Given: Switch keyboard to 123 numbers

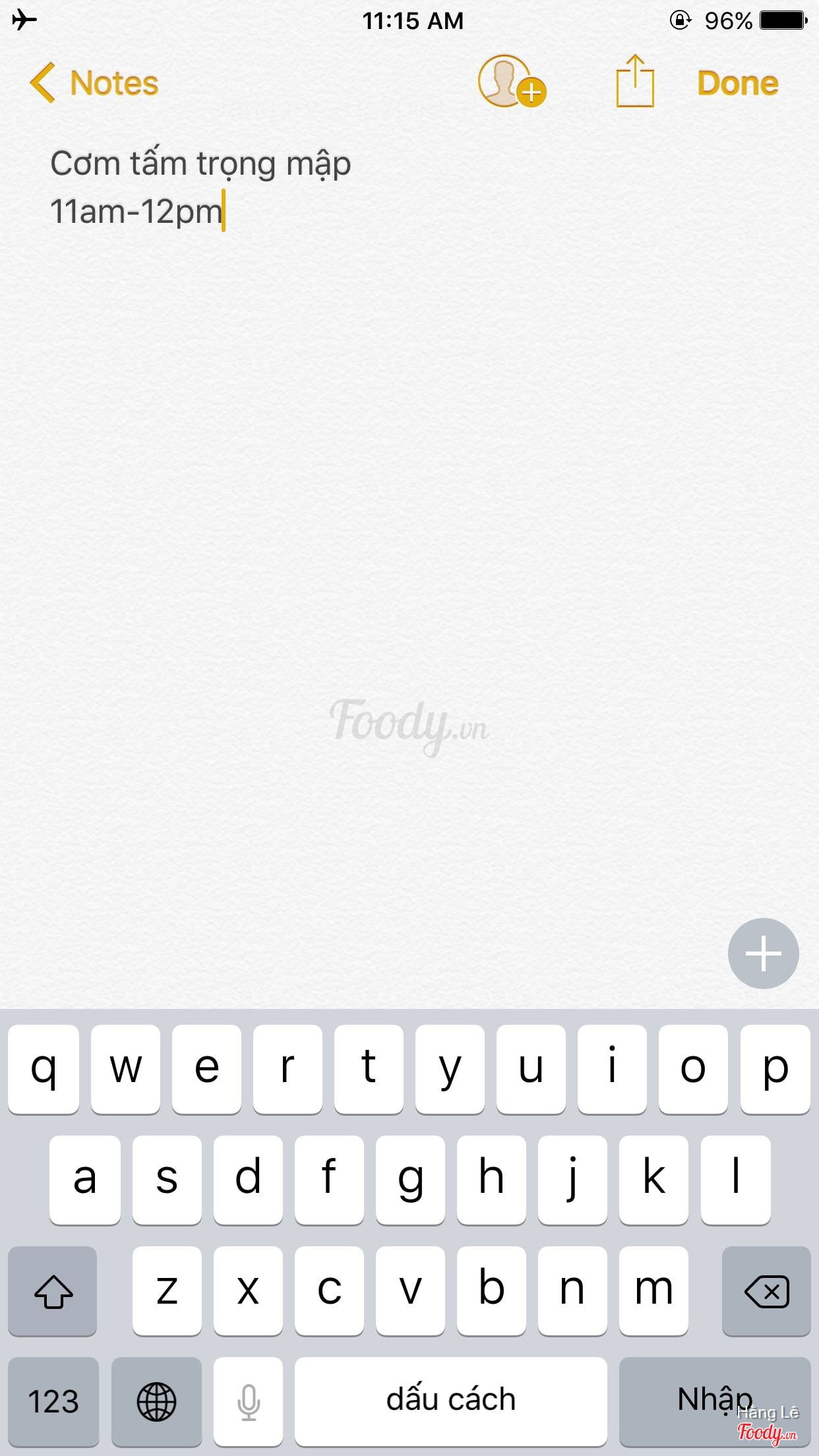Looking at the screenshot, I should [53, 1401].
